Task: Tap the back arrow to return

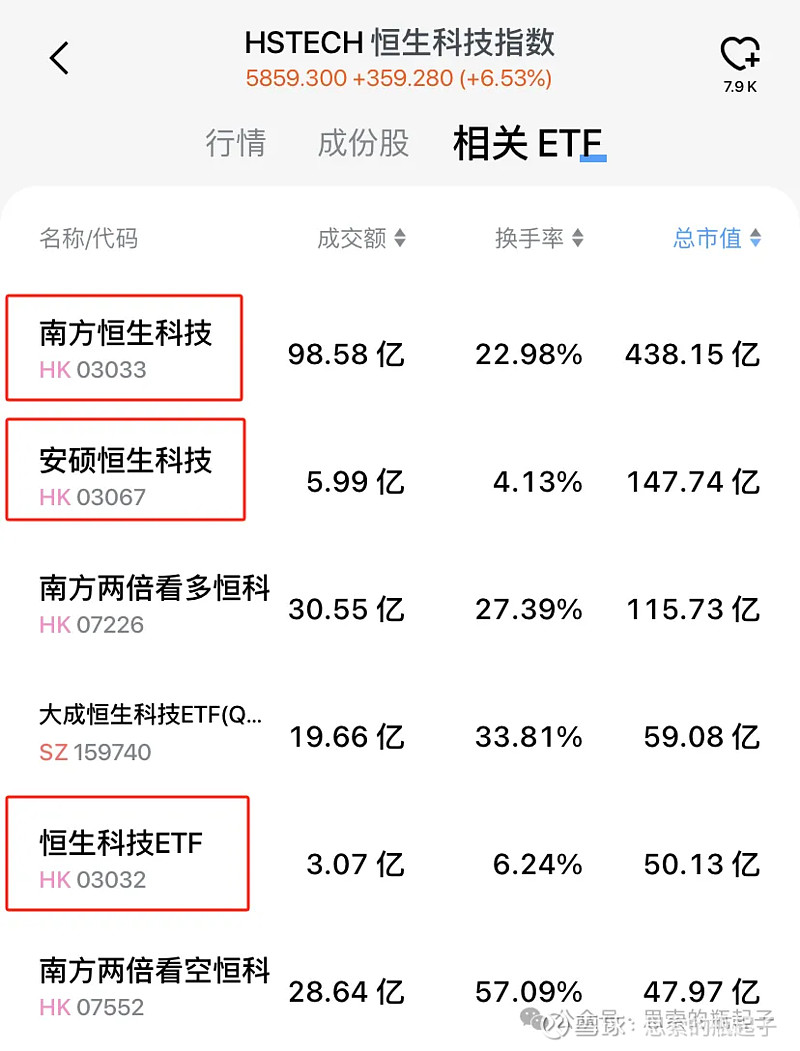Action: 58,57
